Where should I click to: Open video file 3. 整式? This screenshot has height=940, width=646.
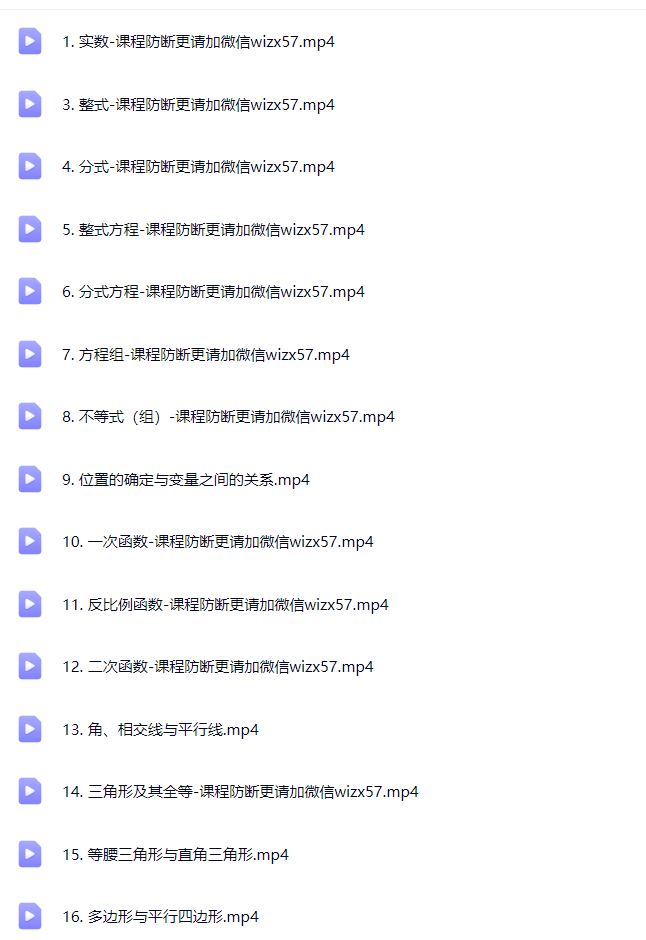[198, 105]
